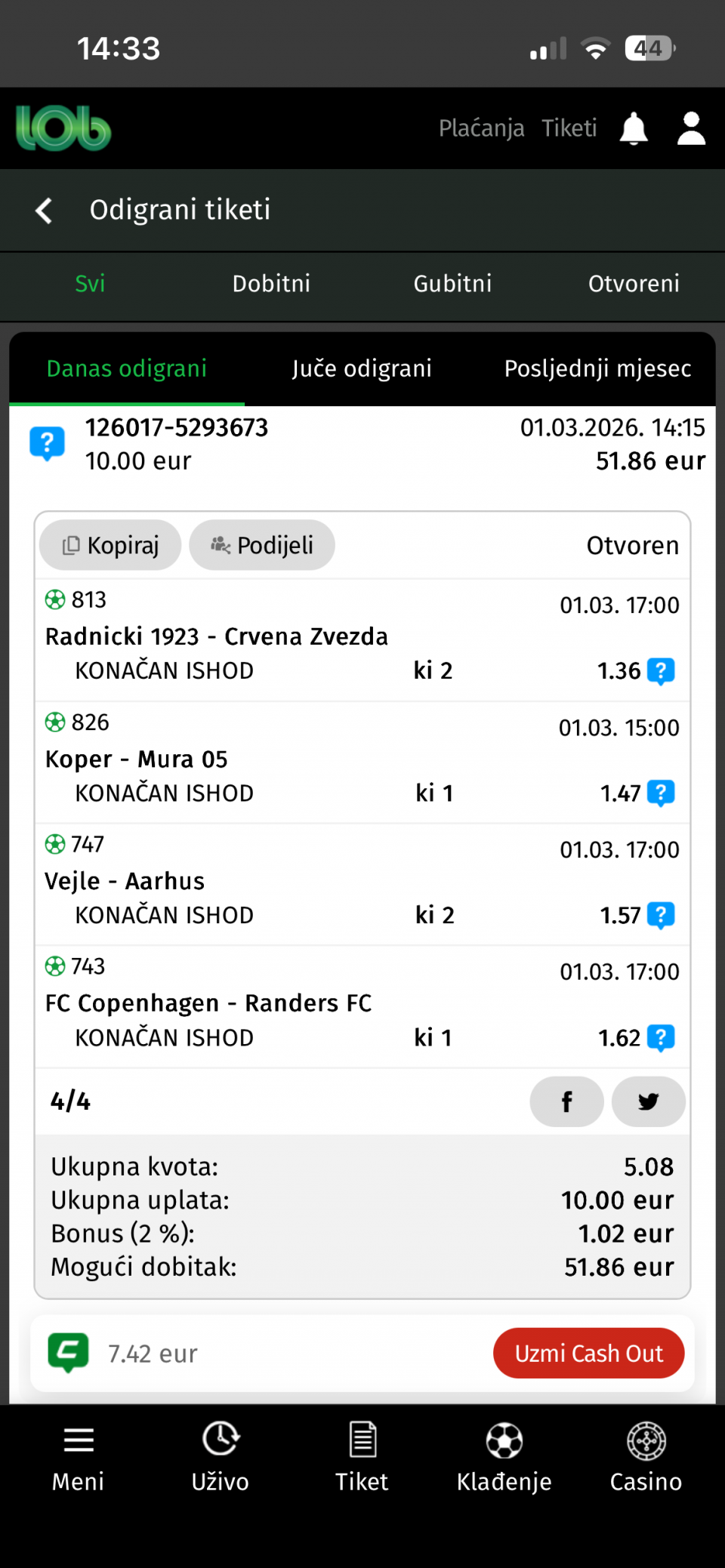Viewport: 725px width, 1568px height.
Task: Show Posljednji mjesec tickets
Action: (597, 368)
